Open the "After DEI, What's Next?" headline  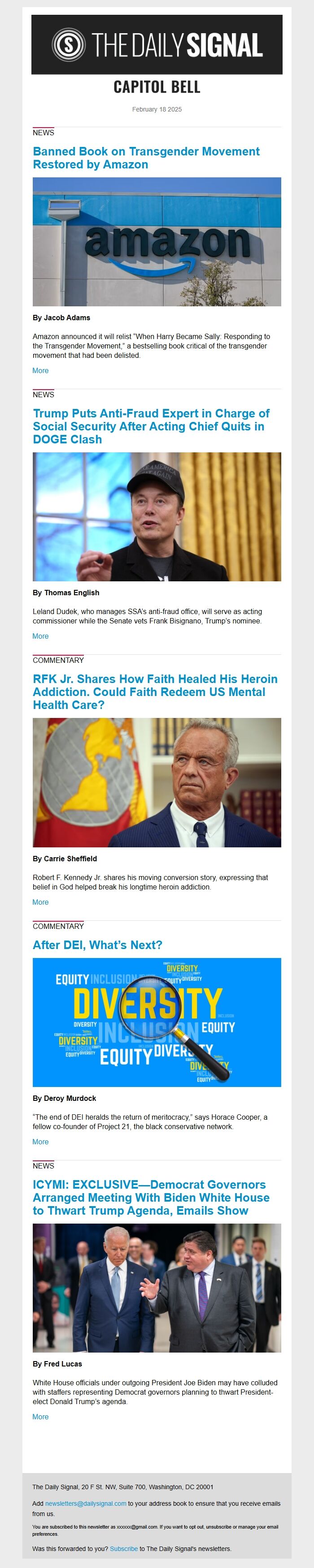(x=97, y=945)
